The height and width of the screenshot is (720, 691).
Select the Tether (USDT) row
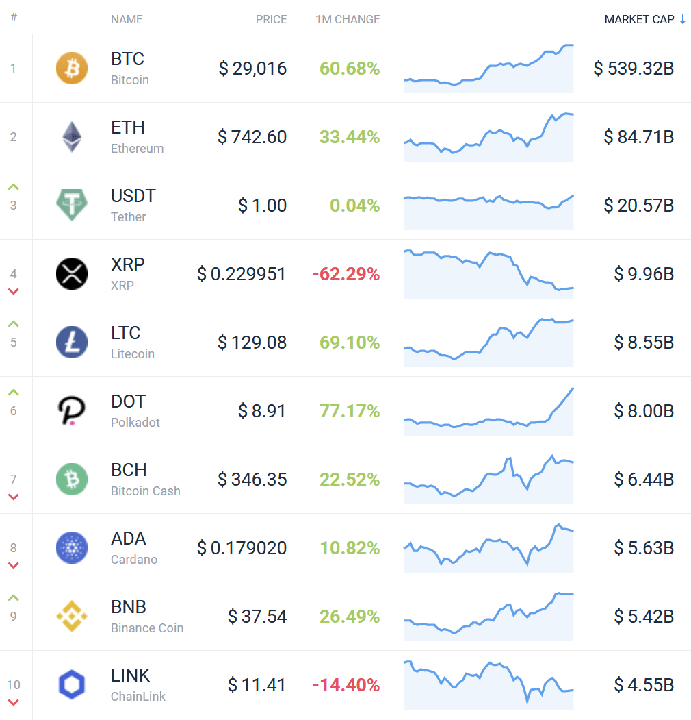(x=133, y=205)
